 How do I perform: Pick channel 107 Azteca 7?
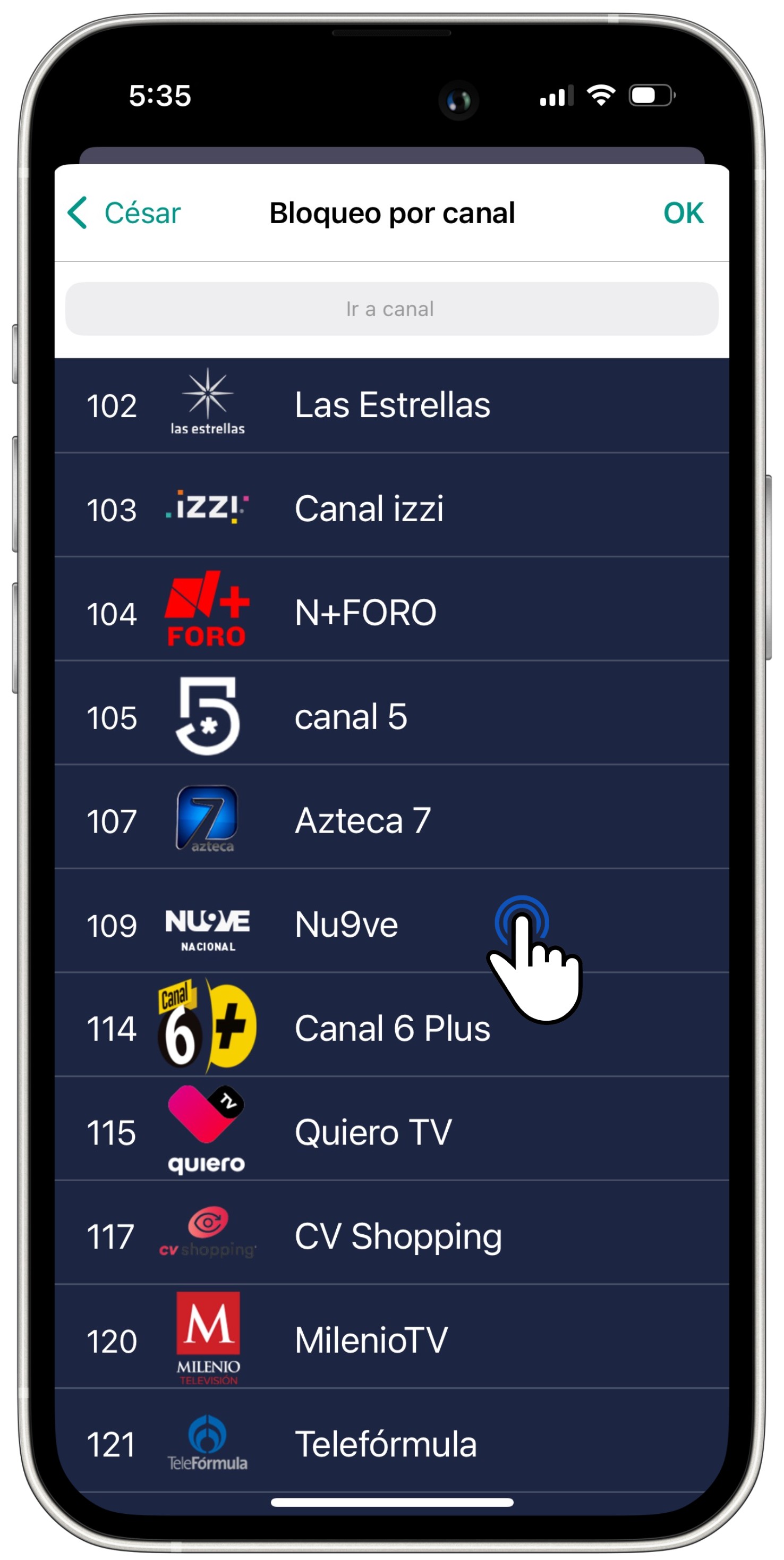point(391,818)
